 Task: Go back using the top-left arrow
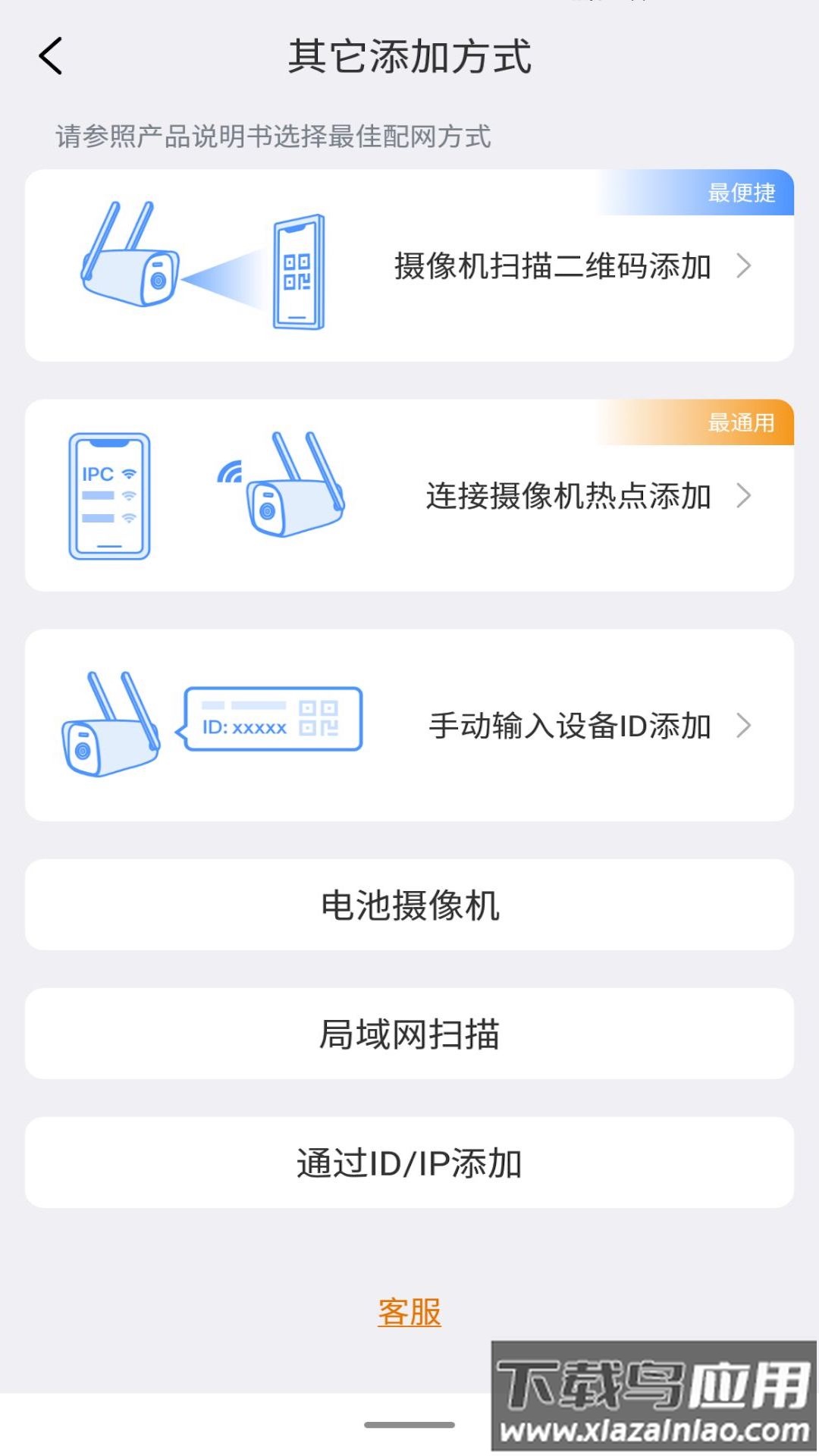(51, 56)
